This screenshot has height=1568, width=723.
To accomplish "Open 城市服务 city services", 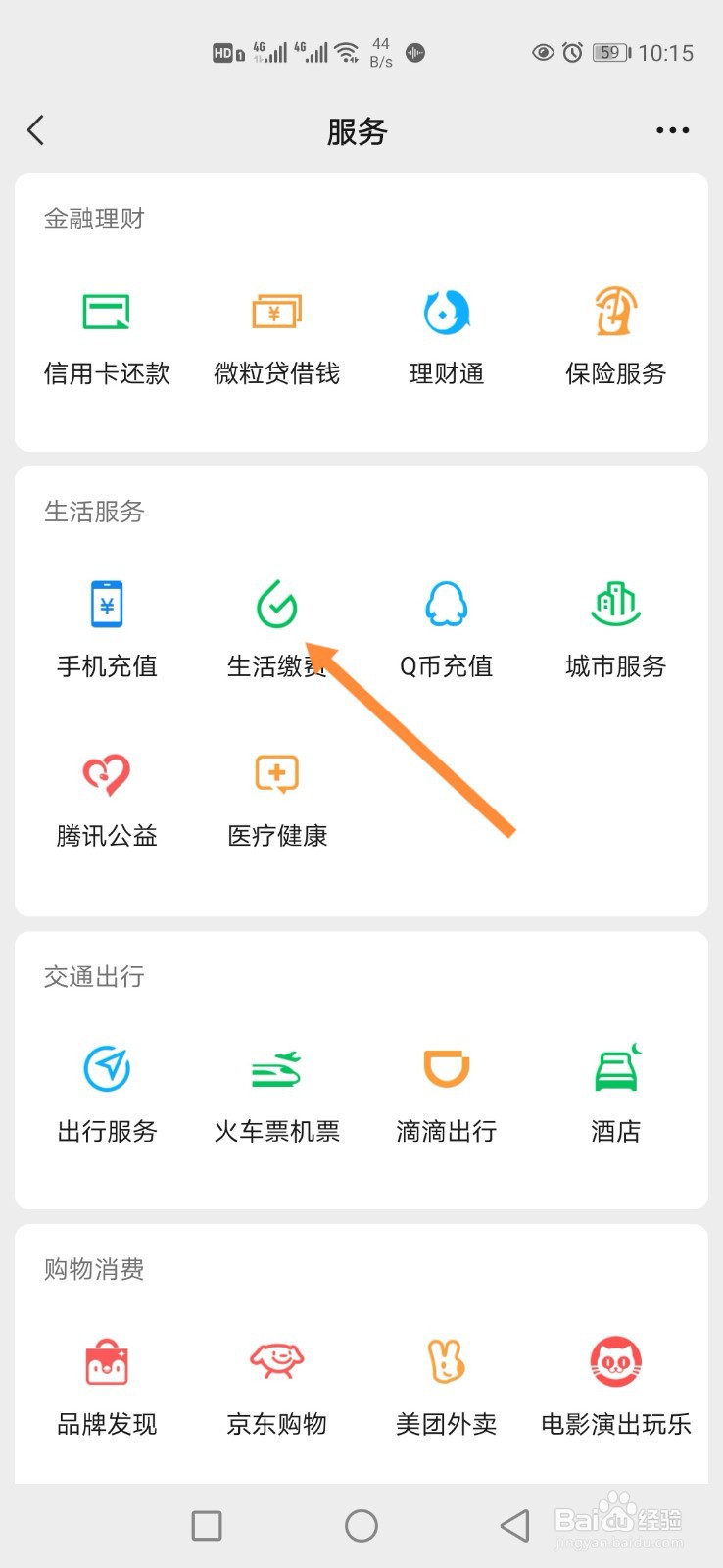I will [614, 627].
